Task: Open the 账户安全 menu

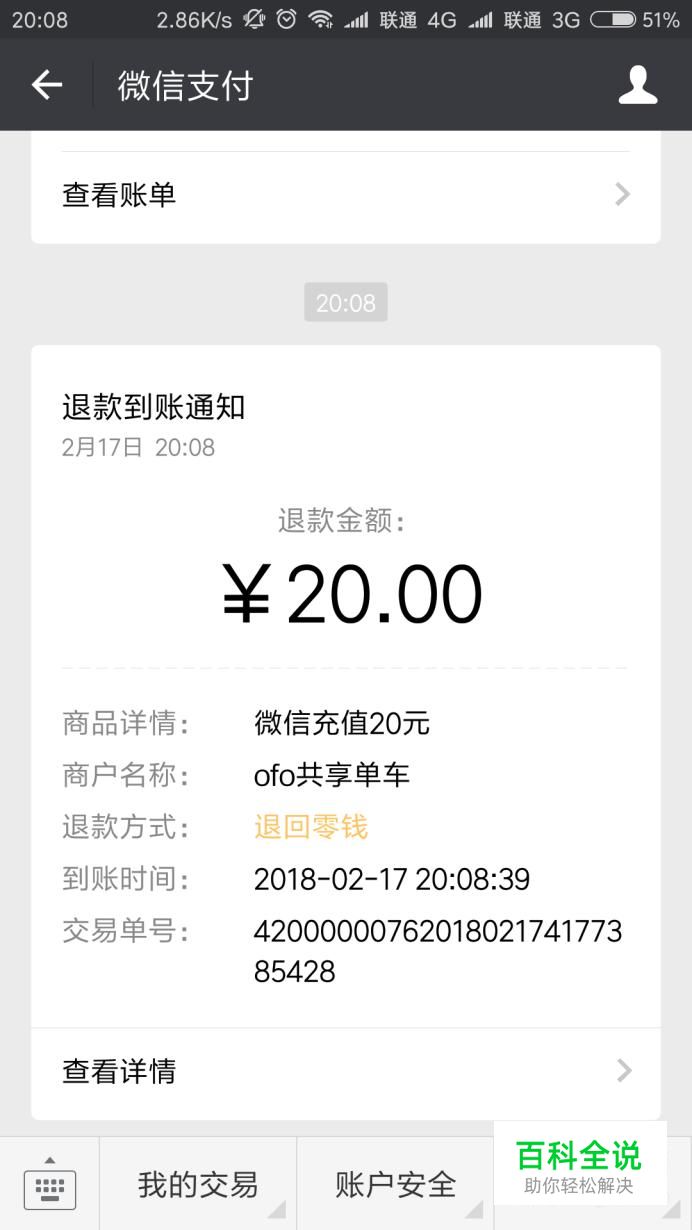Action: coord(395,1185)
